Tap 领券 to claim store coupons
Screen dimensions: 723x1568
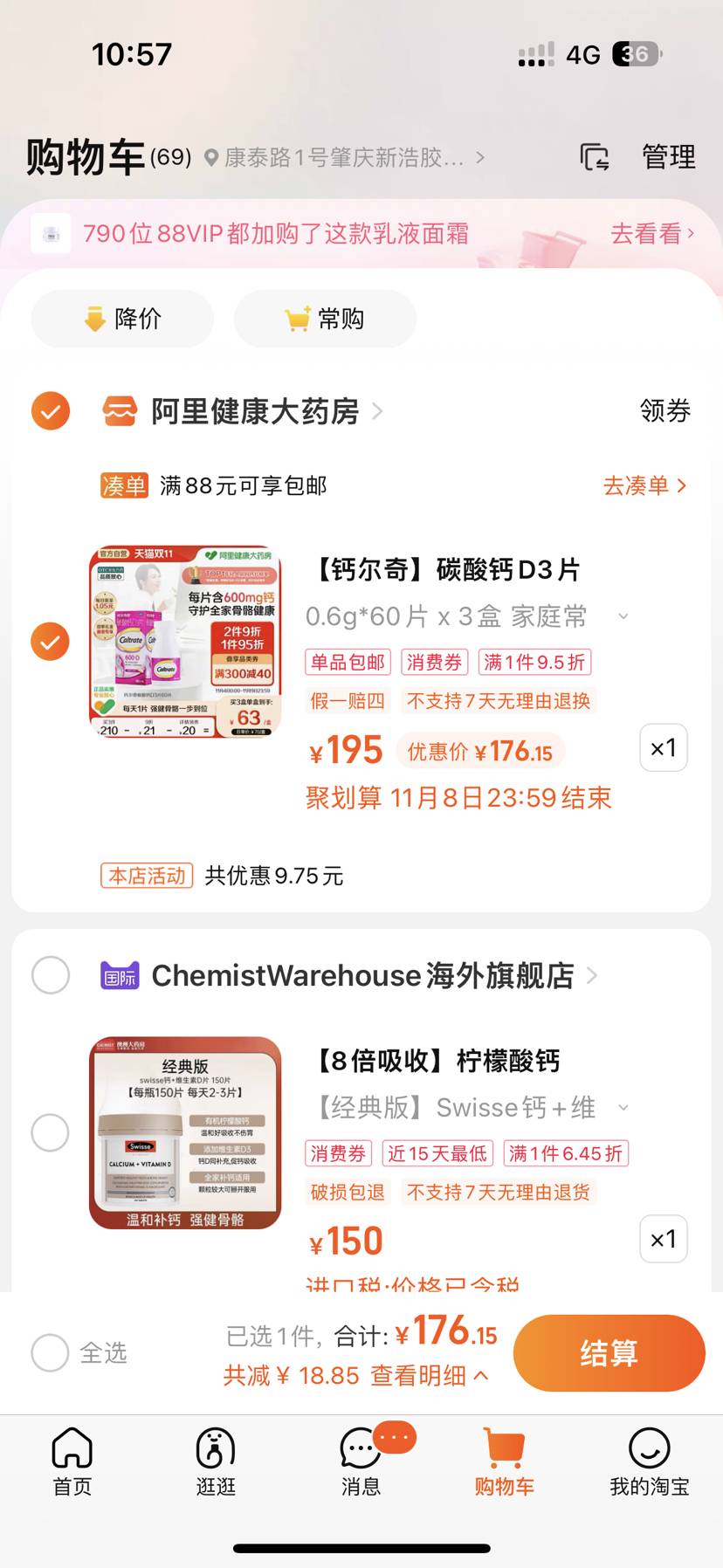[x=664, y=411]
